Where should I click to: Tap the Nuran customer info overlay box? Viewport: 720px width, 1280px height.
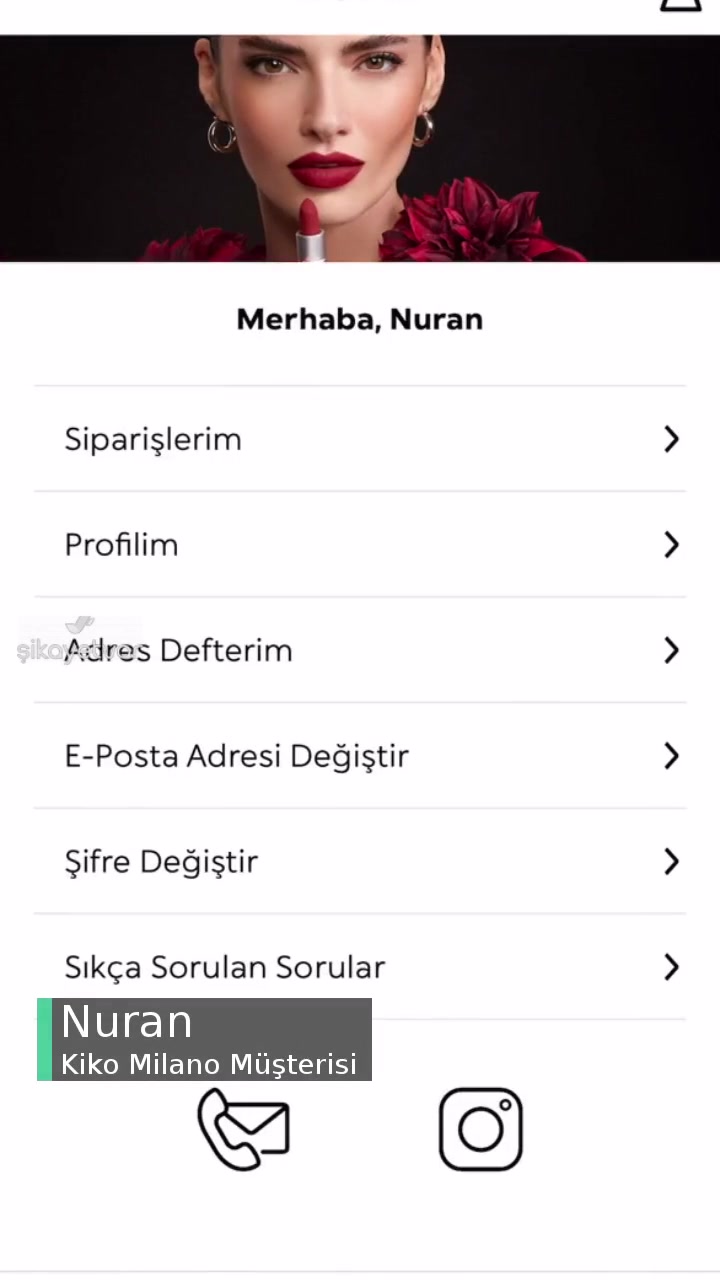click(204, 1040)
